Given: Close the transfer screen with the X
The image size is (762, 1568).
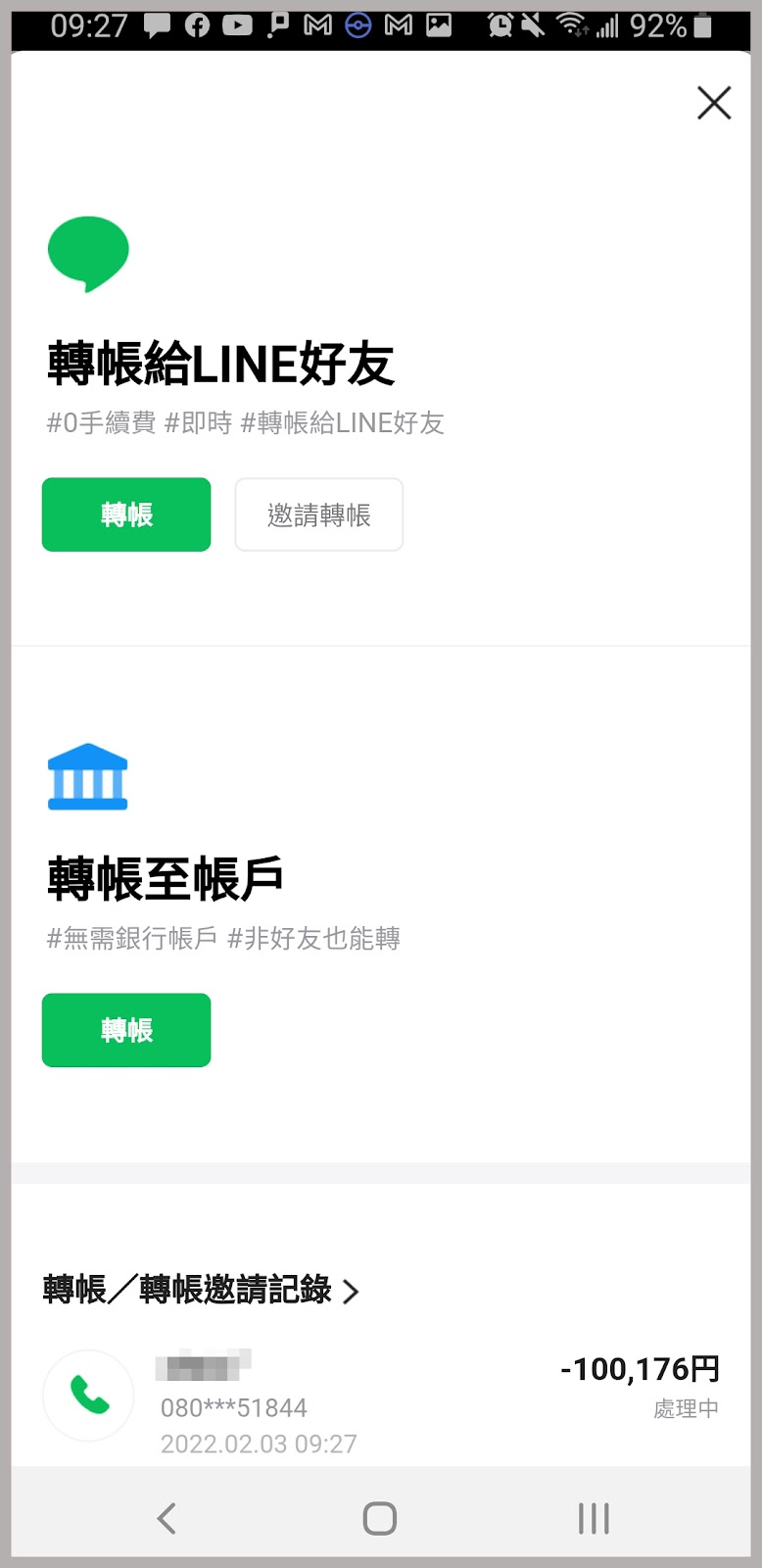Looking at the screenshot, I should [714, 103].
